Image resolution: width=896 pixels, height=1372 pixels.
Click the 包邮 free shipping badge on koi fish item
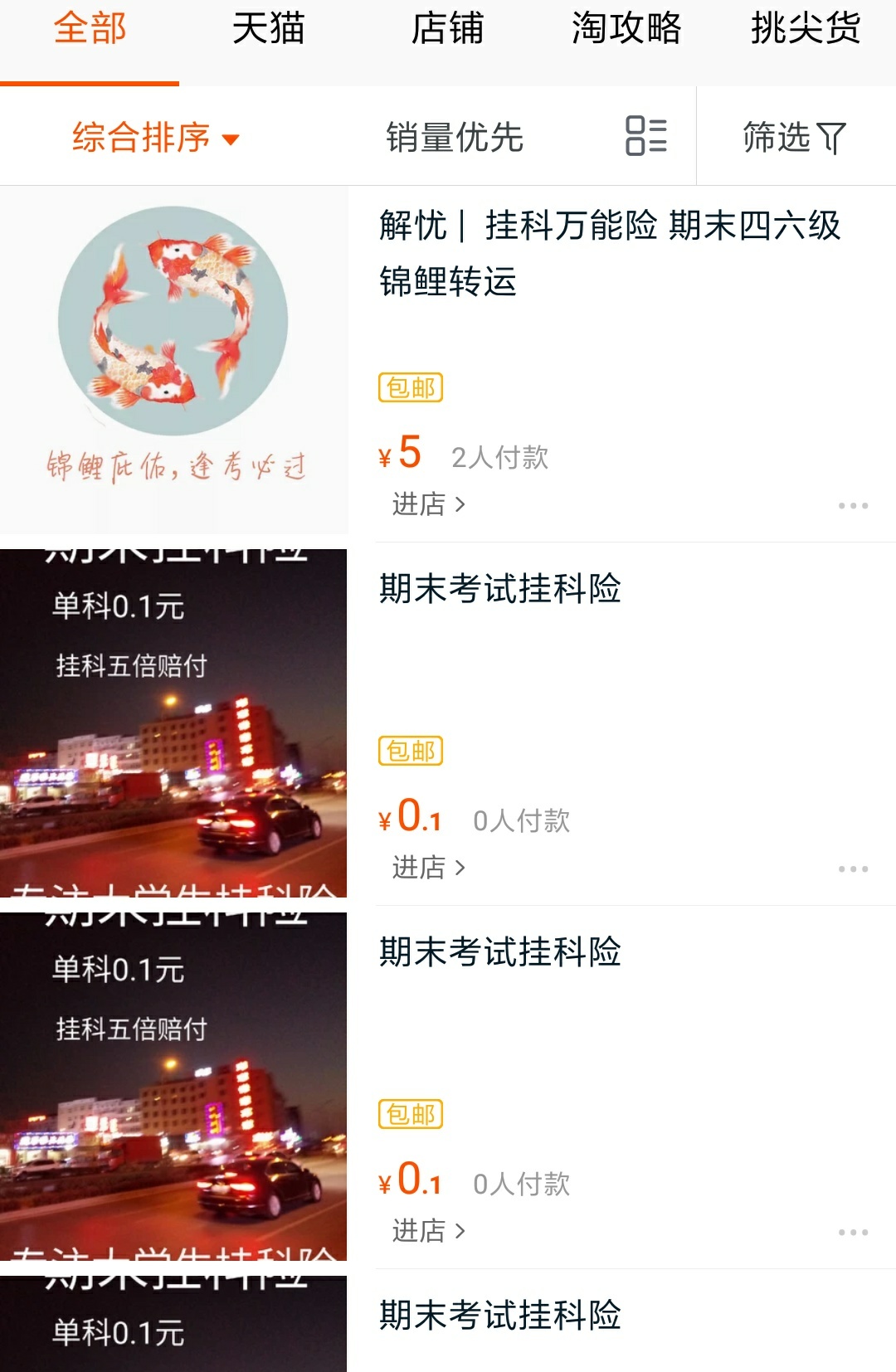pos(411,388)
